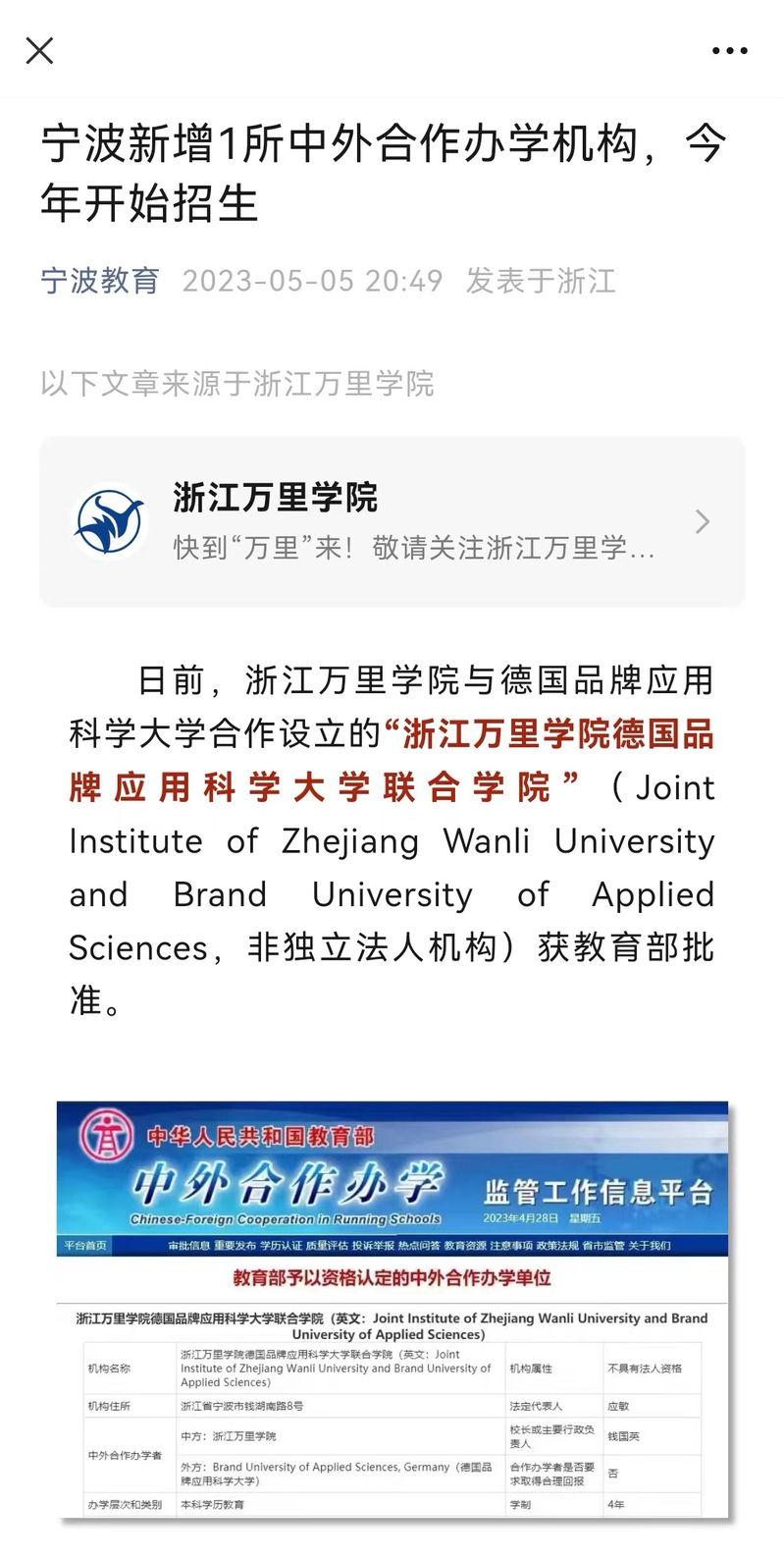
Task: Open the three-dot overflow menu
Action: point(729,51)
